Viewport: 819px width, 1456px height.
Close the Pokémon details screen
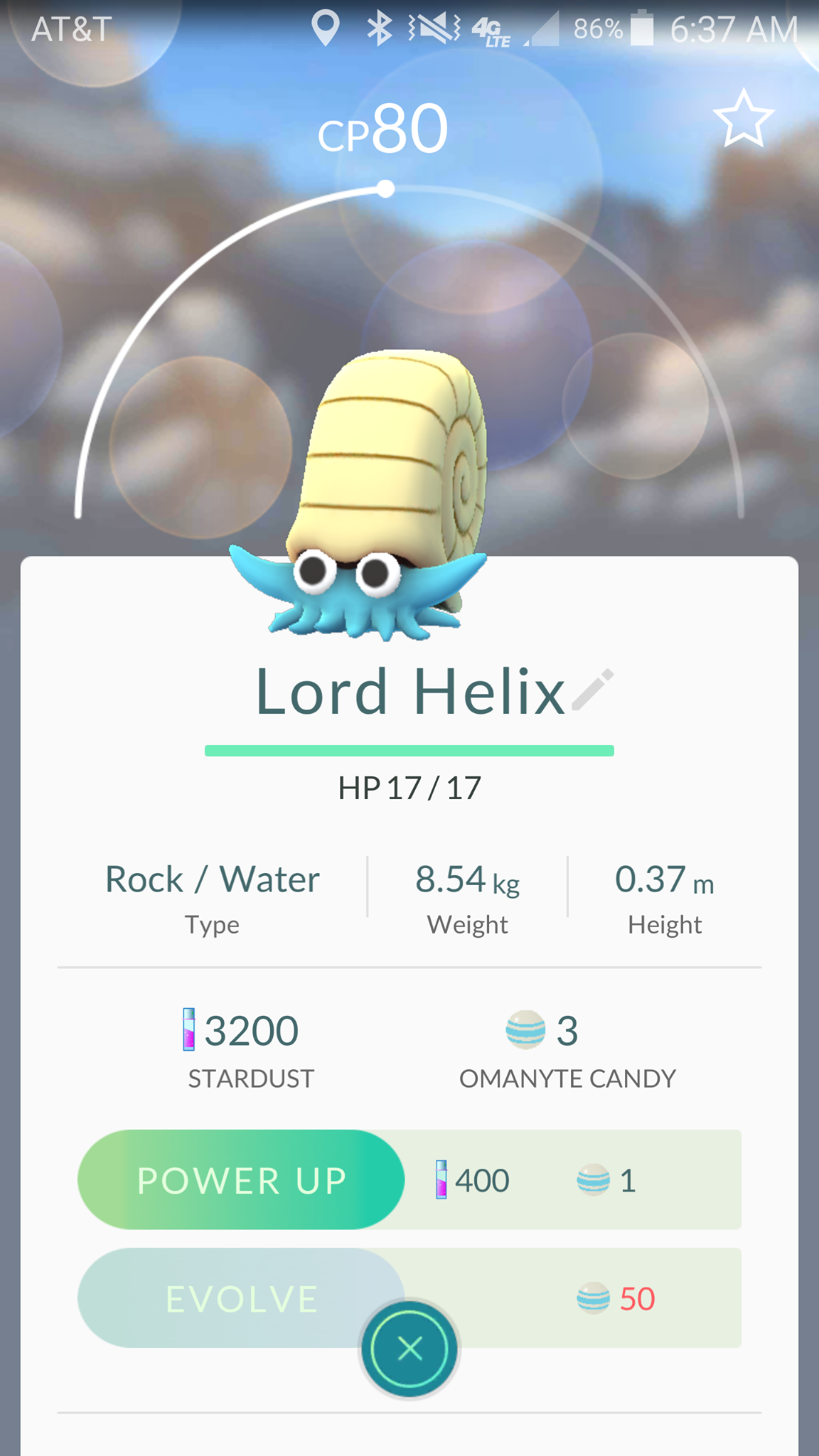click(409, 1349)
